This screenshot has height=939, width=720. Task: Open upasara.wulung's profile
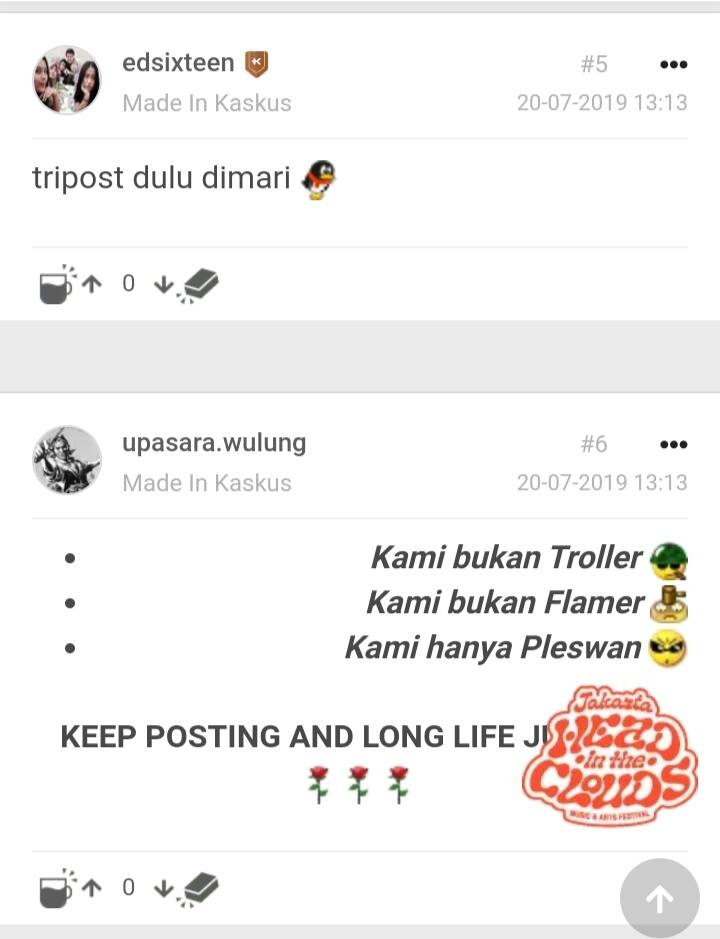[x=215, y=443]
